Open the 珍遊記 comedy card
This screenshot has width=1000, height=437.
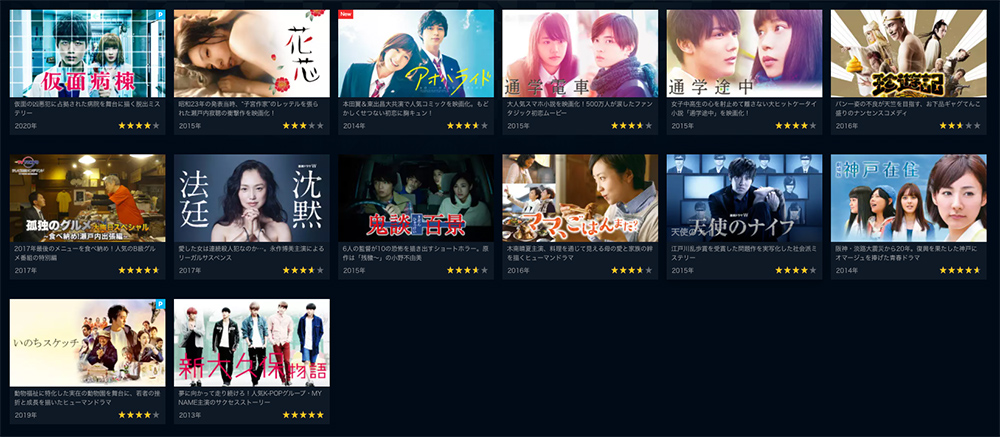[x=908, y=54]
